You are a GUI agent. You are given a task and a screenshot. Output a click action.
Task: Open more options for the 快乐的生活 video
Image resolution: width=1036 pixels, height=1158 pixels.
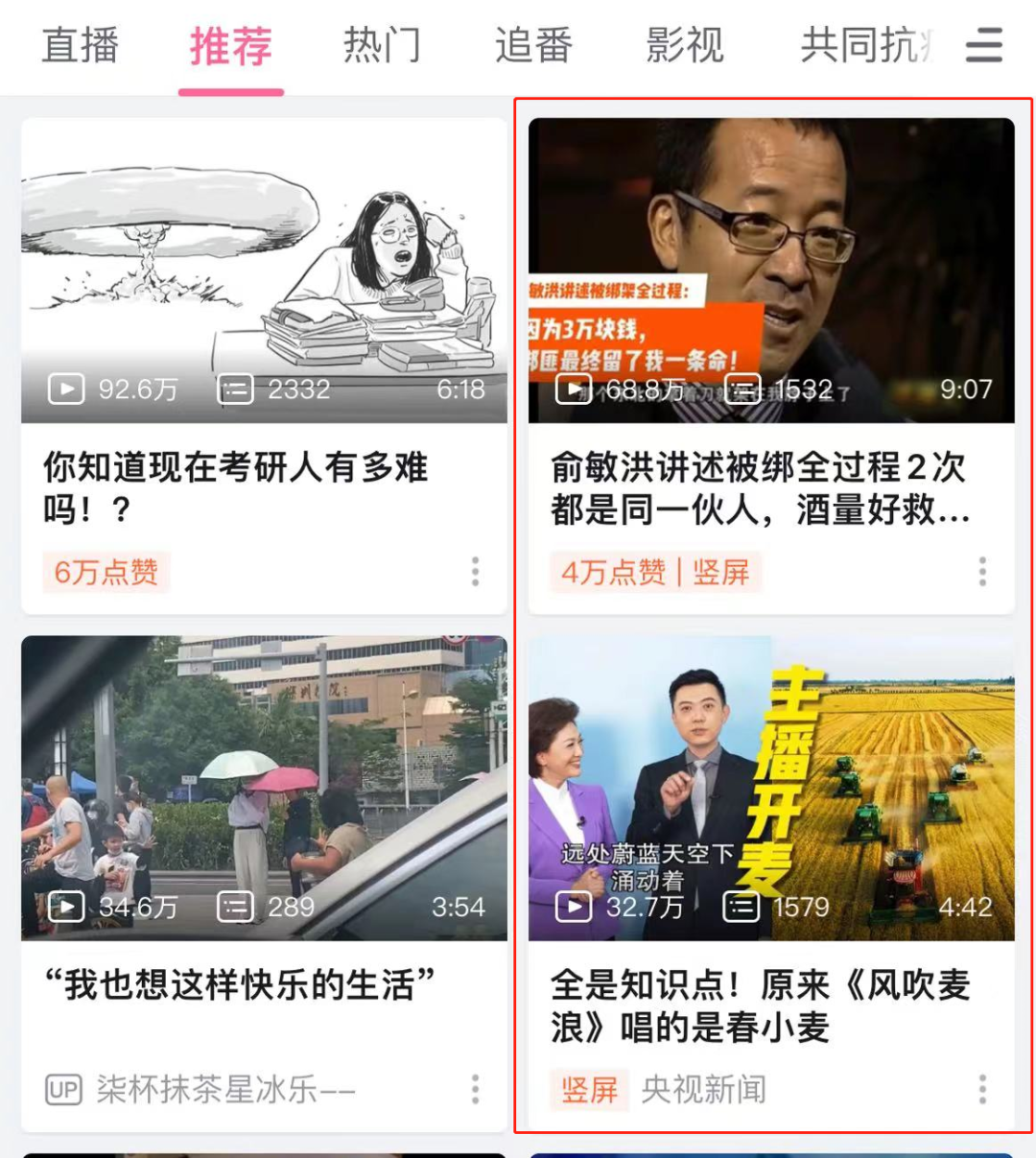(x=475, y=1089)
